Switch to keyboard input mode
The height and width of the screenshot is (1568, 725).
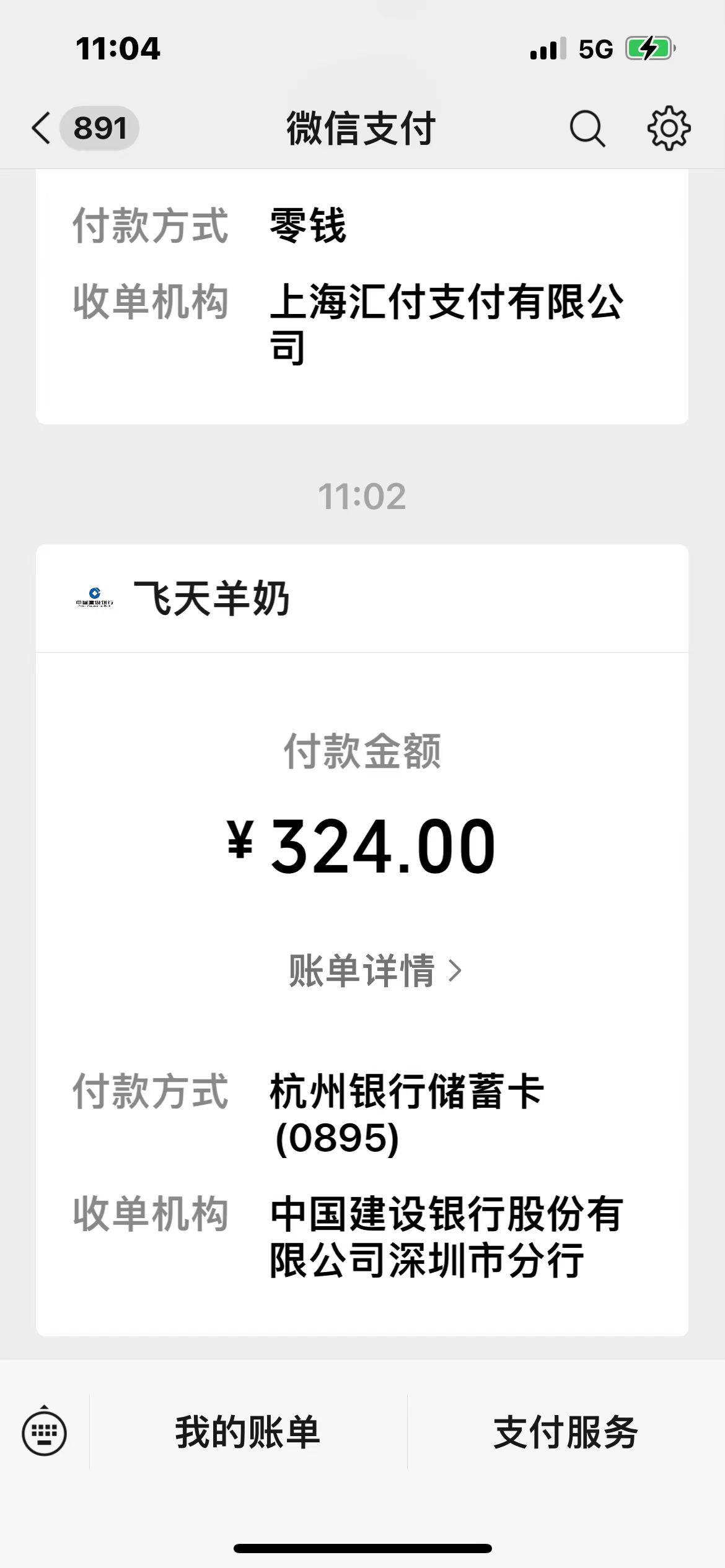point(44,1432)
